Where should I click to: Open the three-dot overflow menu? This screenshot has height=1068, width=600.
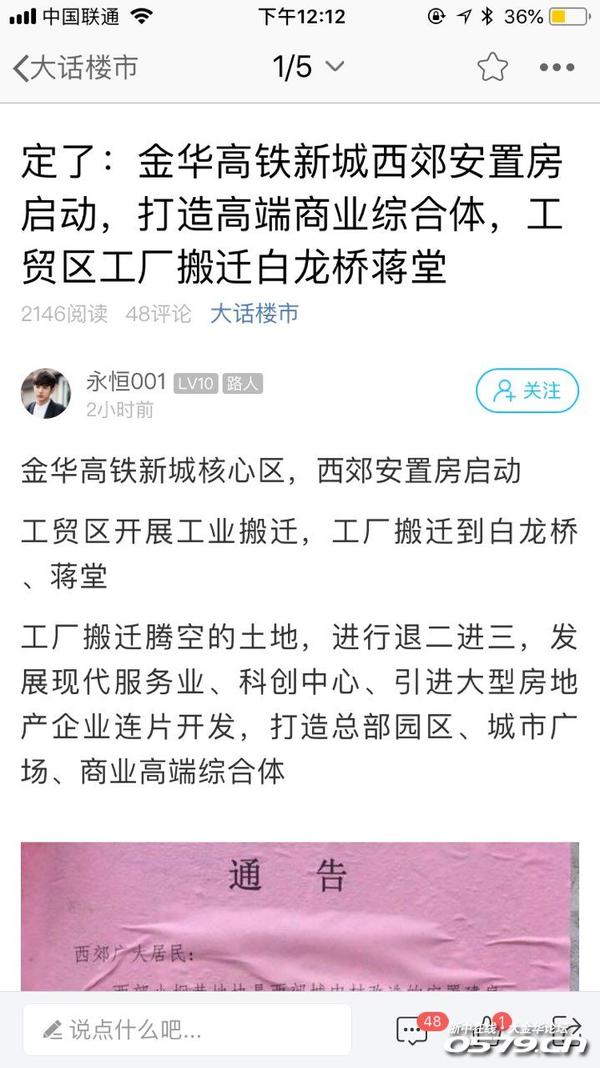(557, 68)
